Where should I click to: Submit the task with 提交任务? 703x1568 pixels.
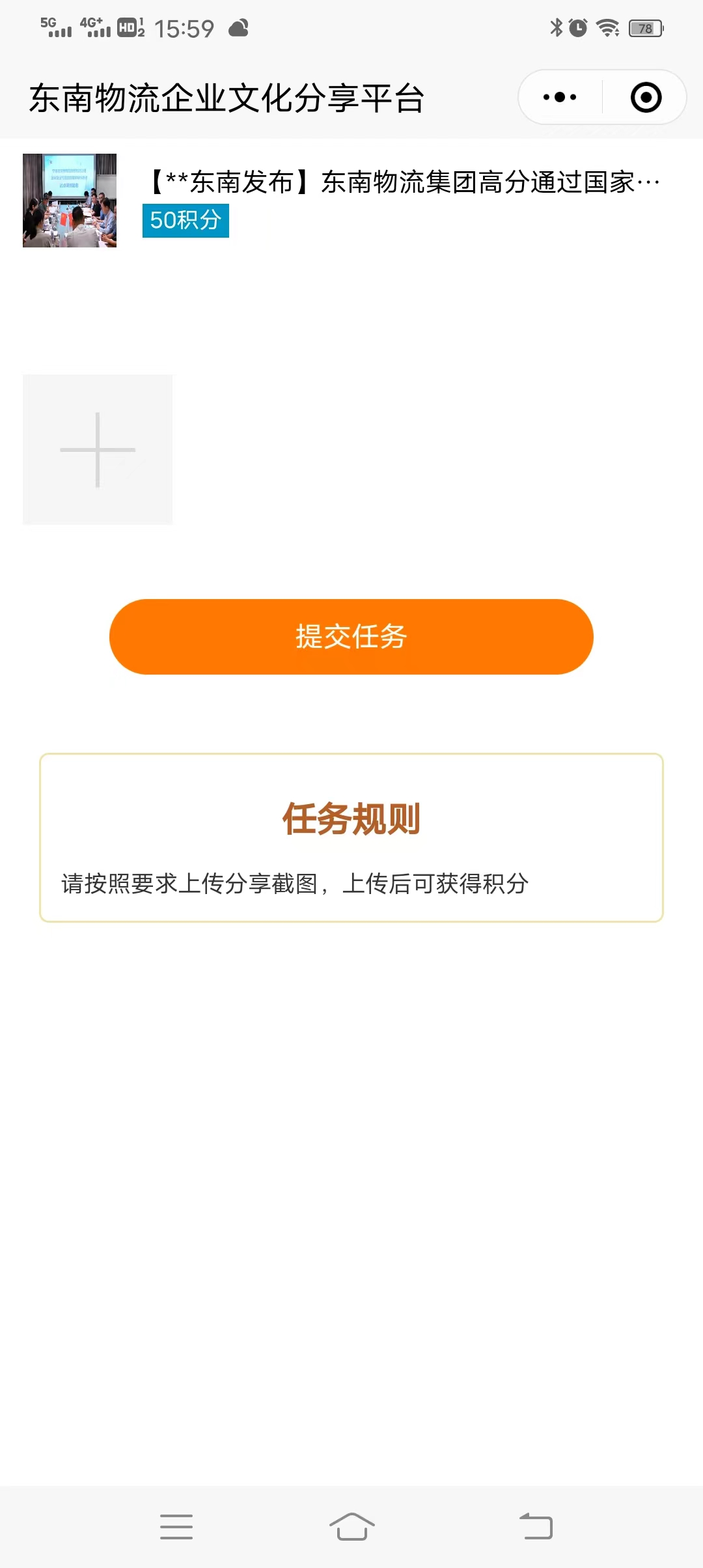tap(351, 636)
